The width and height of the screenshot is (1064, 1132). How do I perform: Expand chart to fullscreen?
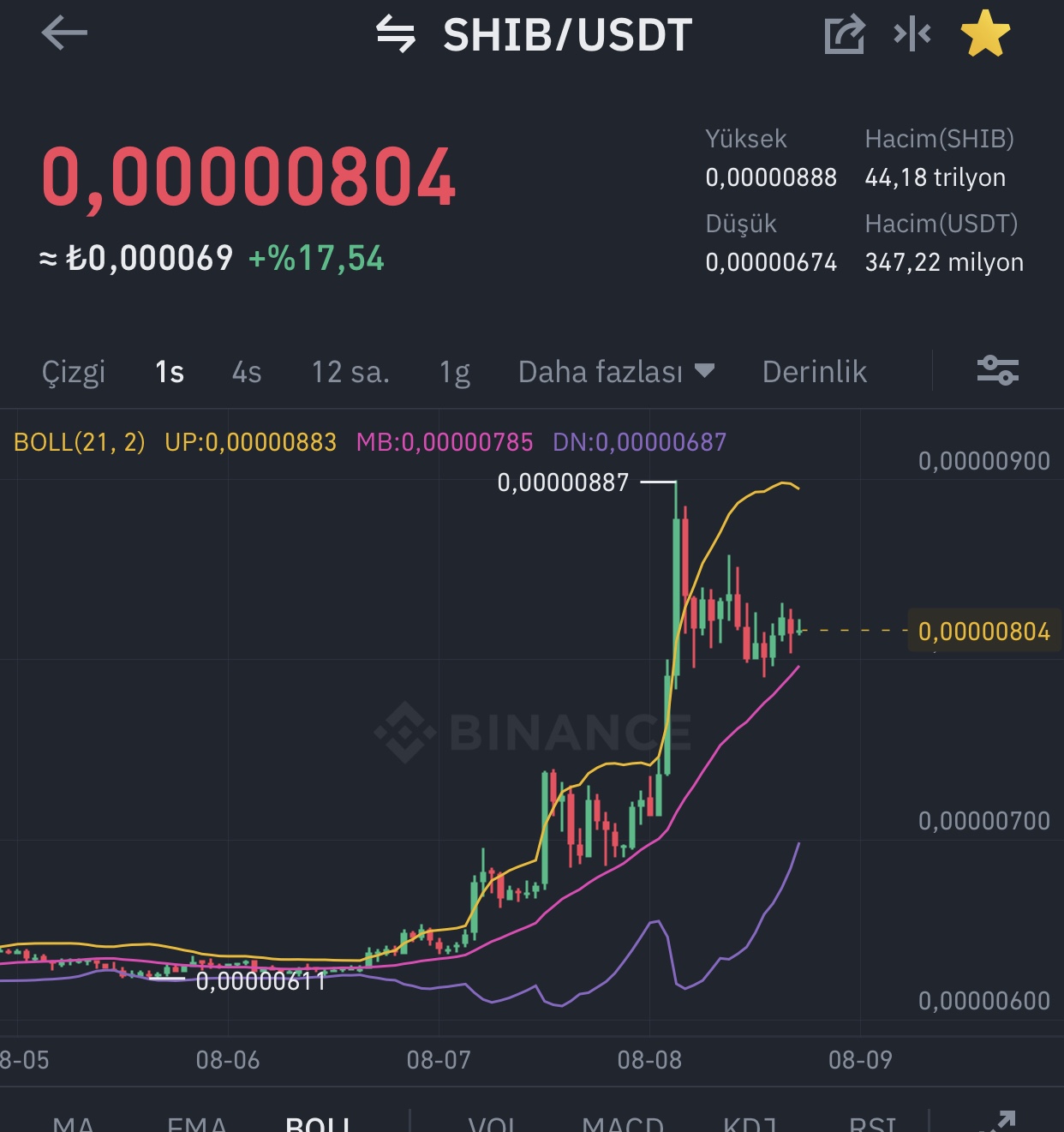click(x=997, y=1121)
